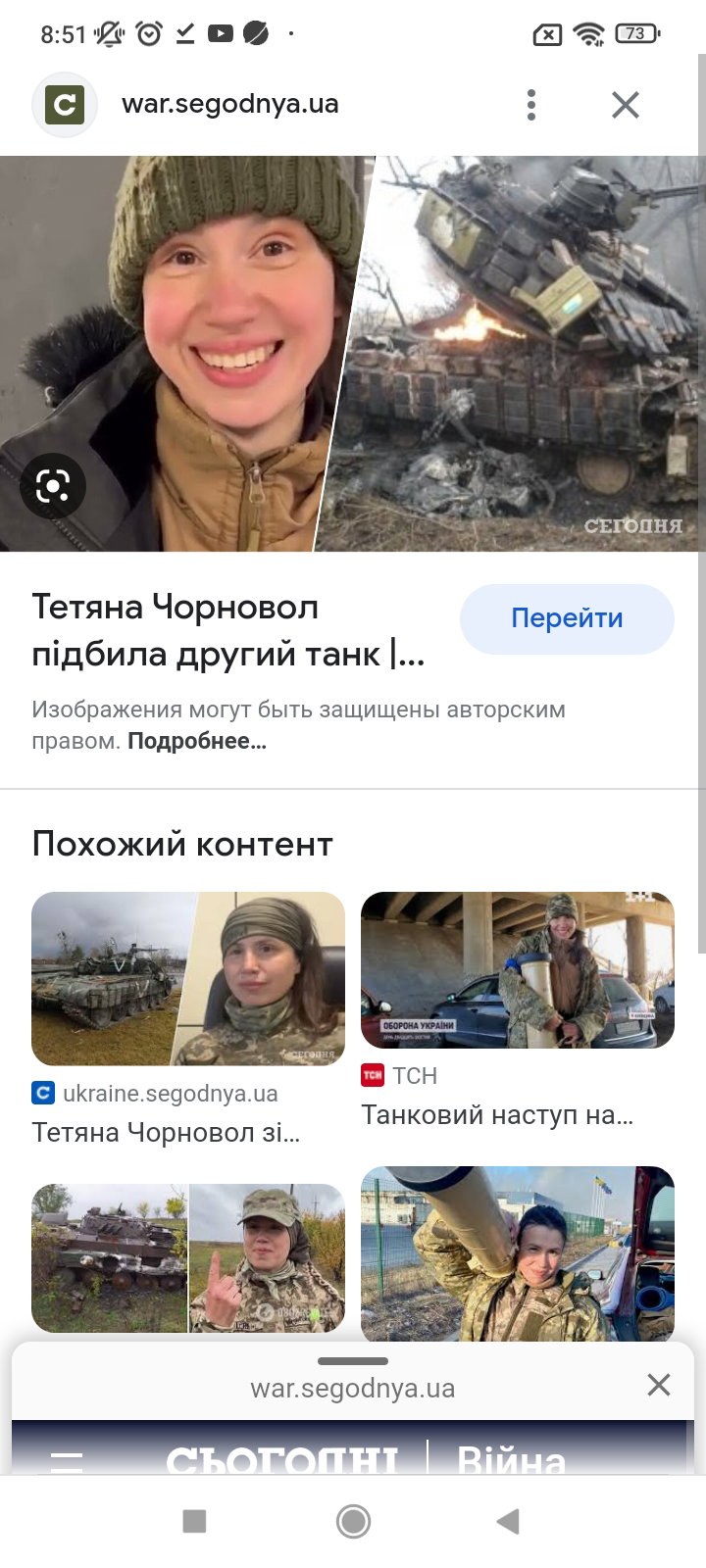Go back with the system back button
Viewport: 706px width, 1568px height.
point(507,1521)
